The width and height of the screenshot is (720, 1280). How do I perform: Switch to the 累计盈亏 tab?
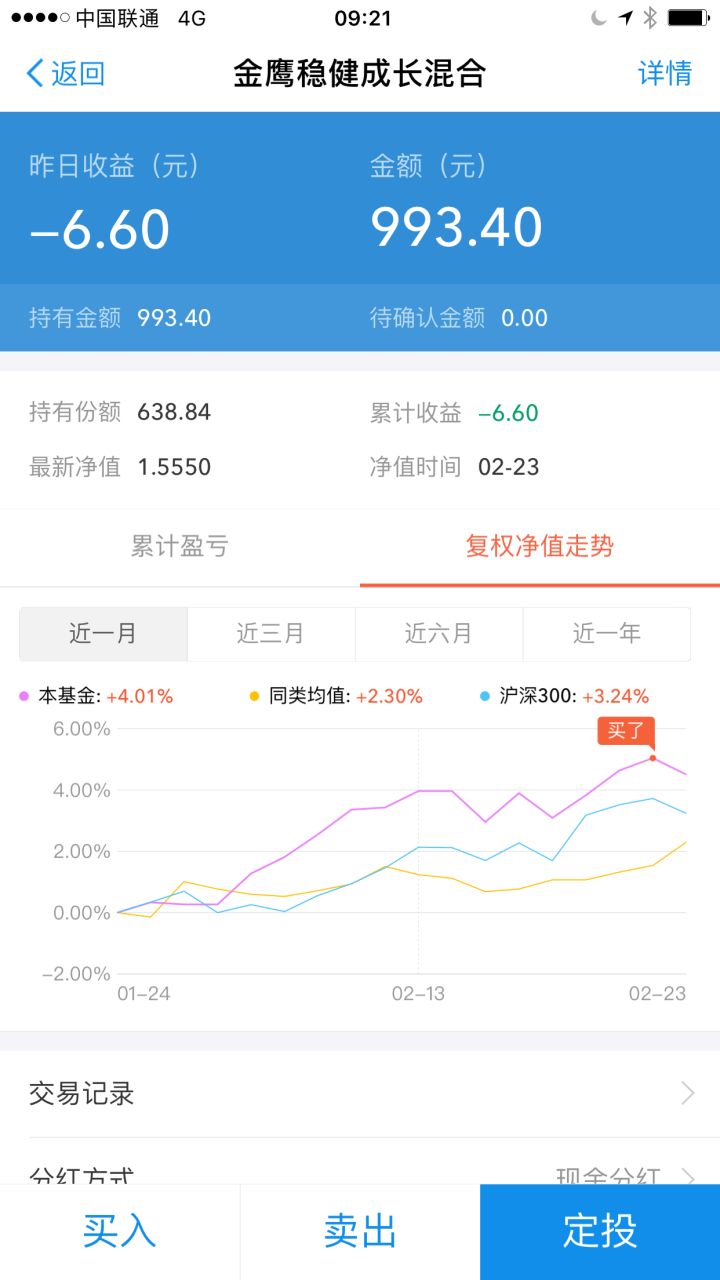(180, 547)
